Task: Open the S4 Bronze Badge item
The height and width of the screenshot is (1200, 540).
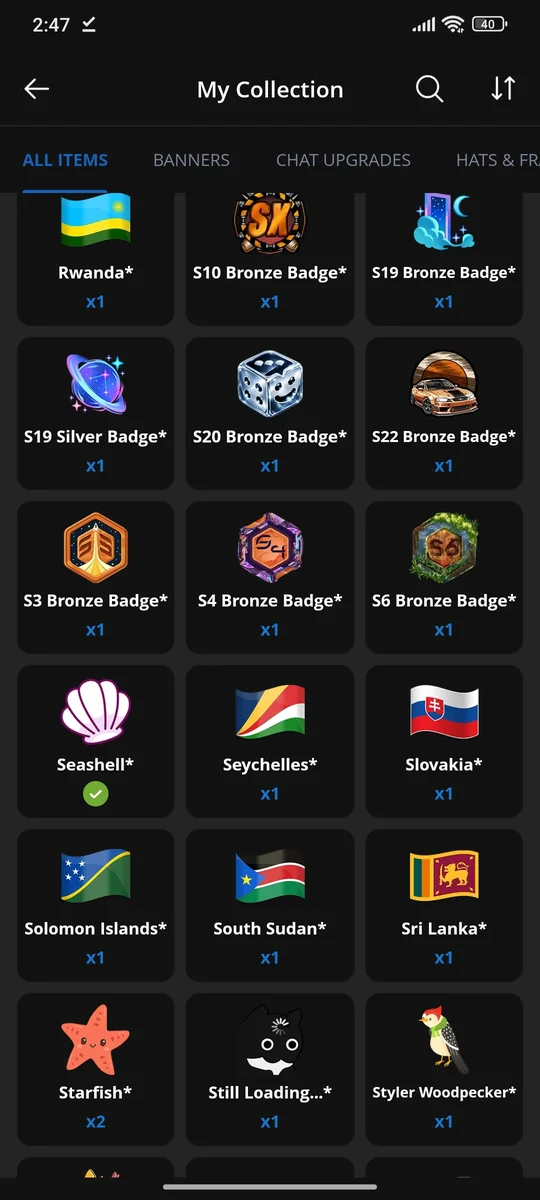Action: [x=270, y=577]
